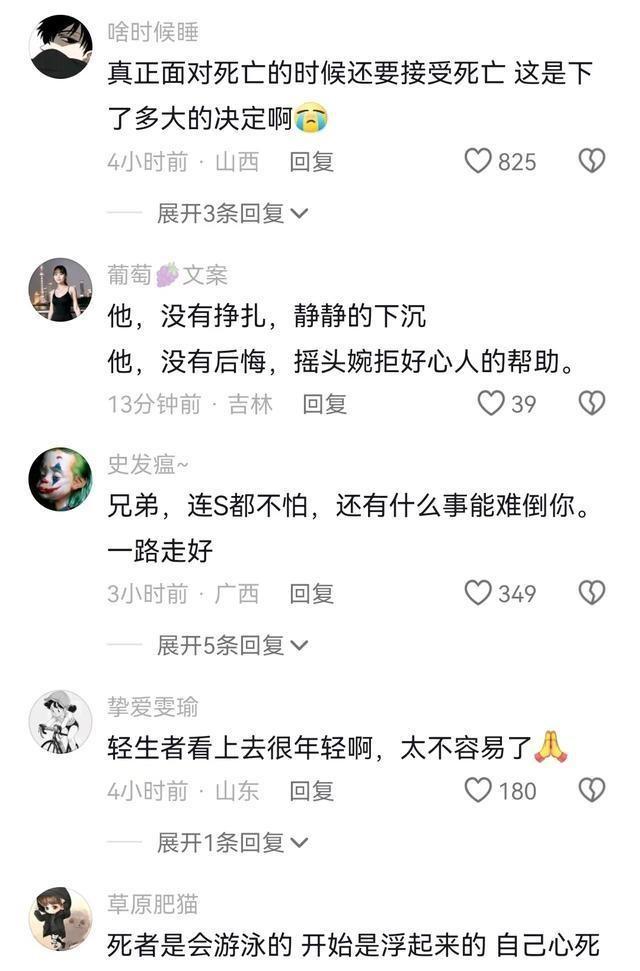Like the comment by 啥时候睡
The image size is (640, 971).
tap(479, 161)
